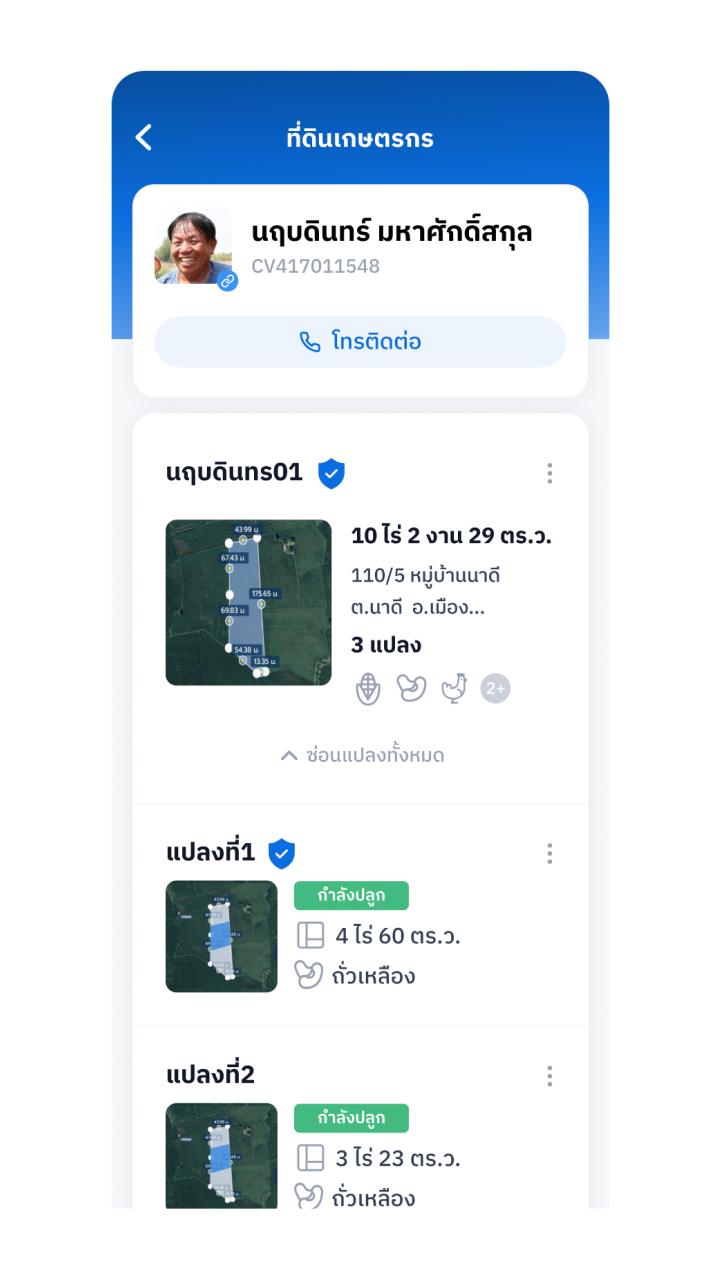720x1280 pixels.
Task: Tap the โทรติดต่อ call button
Action: click(360, 342)
